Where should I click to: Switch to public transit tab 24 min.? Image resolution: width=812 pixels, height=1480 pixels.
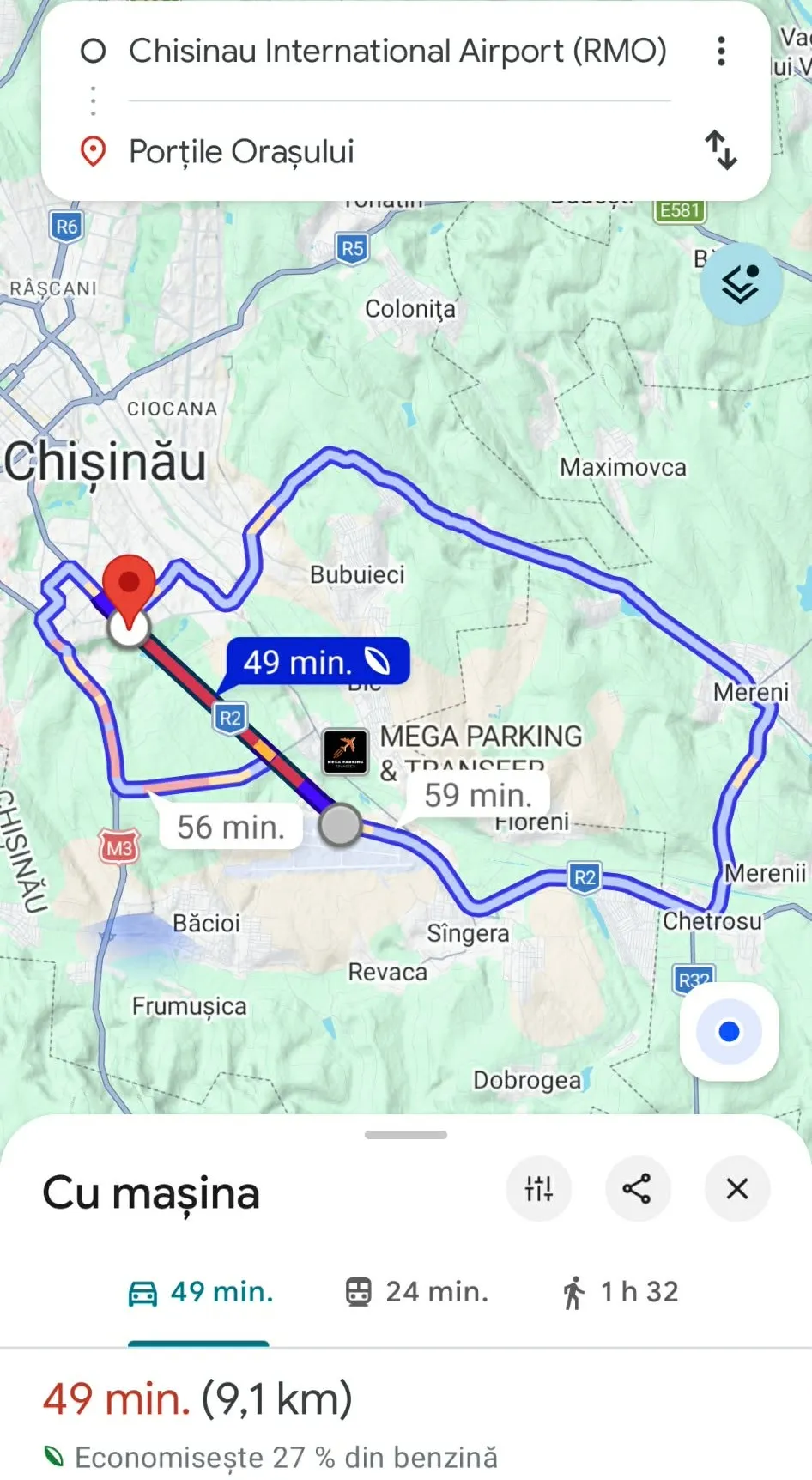(x=416, y=1292)
